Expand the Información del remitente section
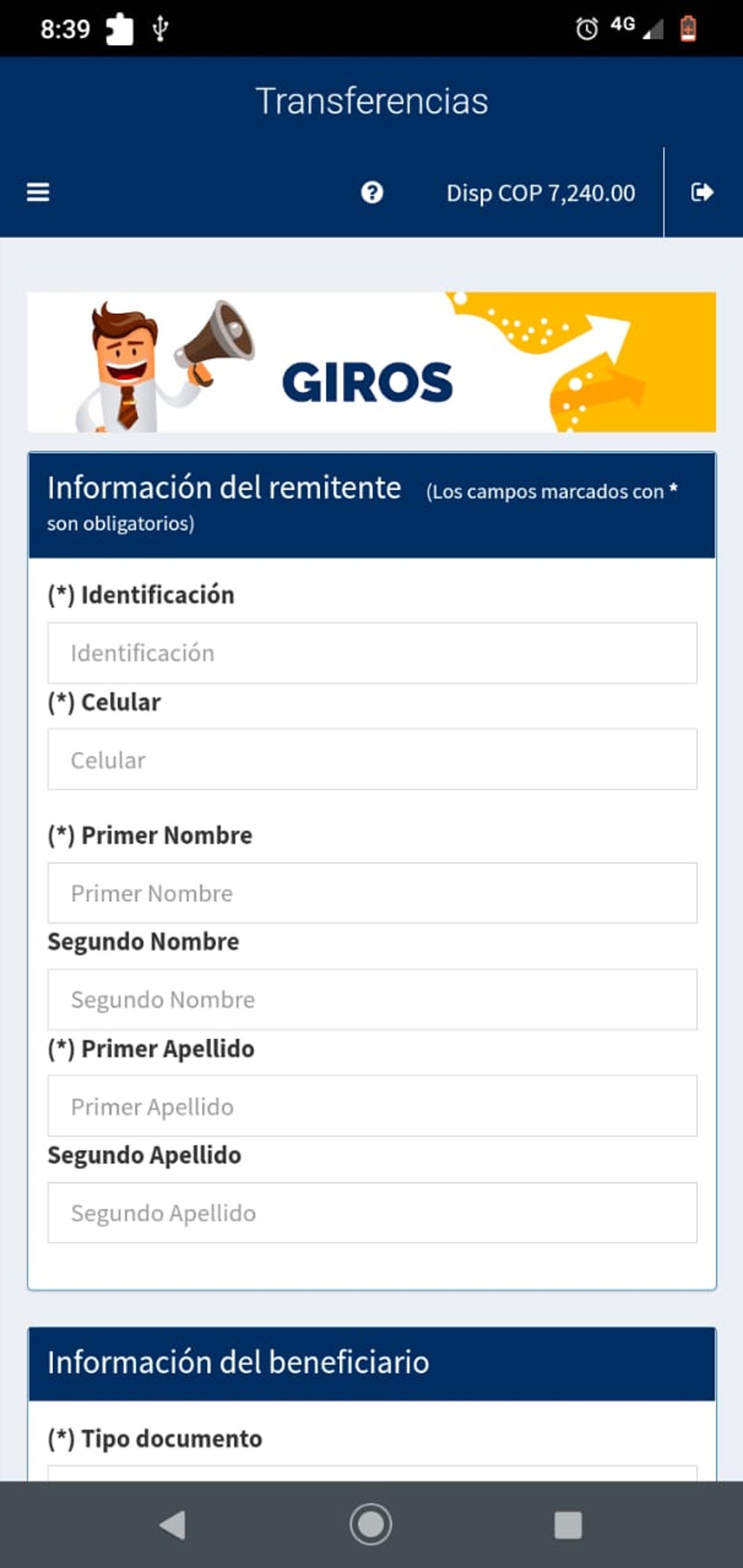The height and width of the screenshot is (1568, 743). point(223,488)
